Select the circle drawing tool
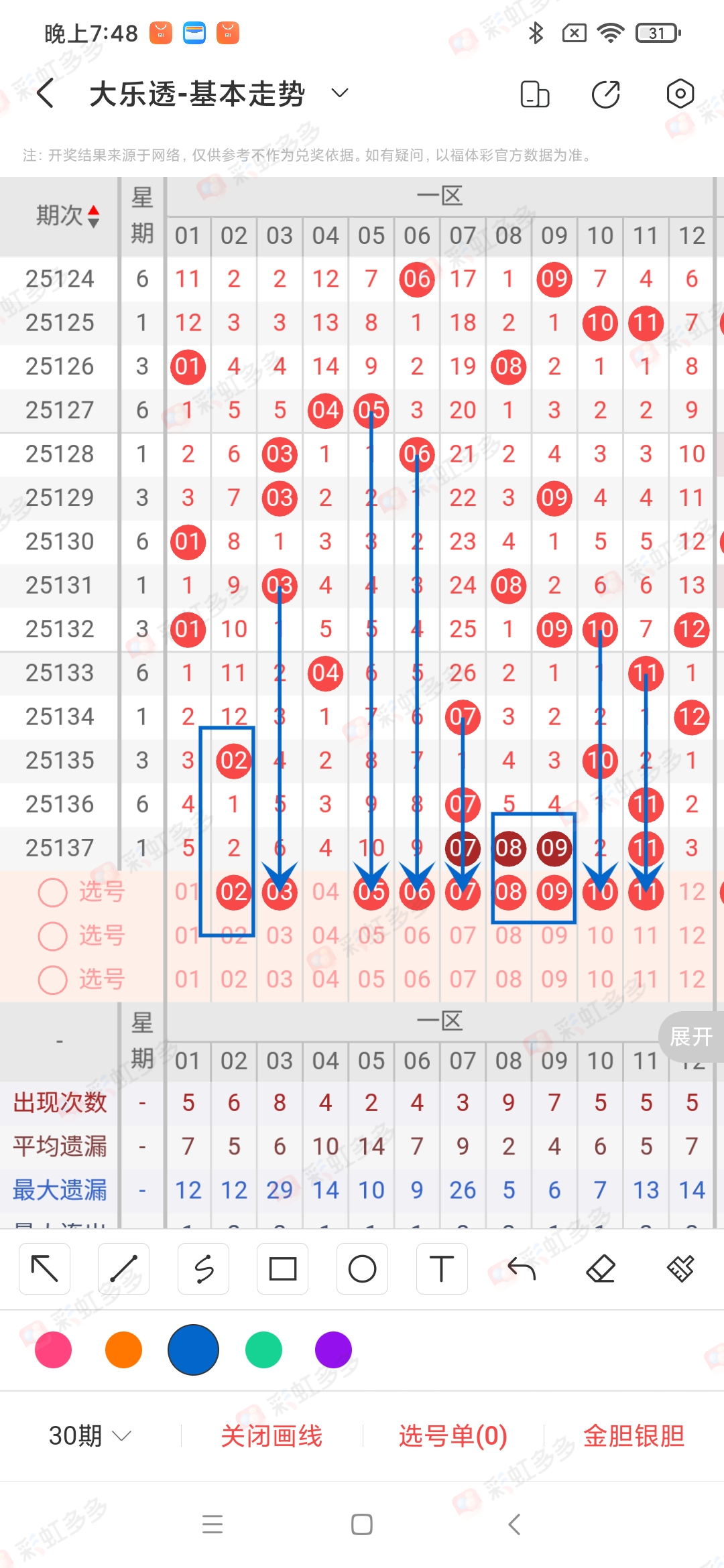This screenshot has width=724, height=1568. tap(362, 1268)
